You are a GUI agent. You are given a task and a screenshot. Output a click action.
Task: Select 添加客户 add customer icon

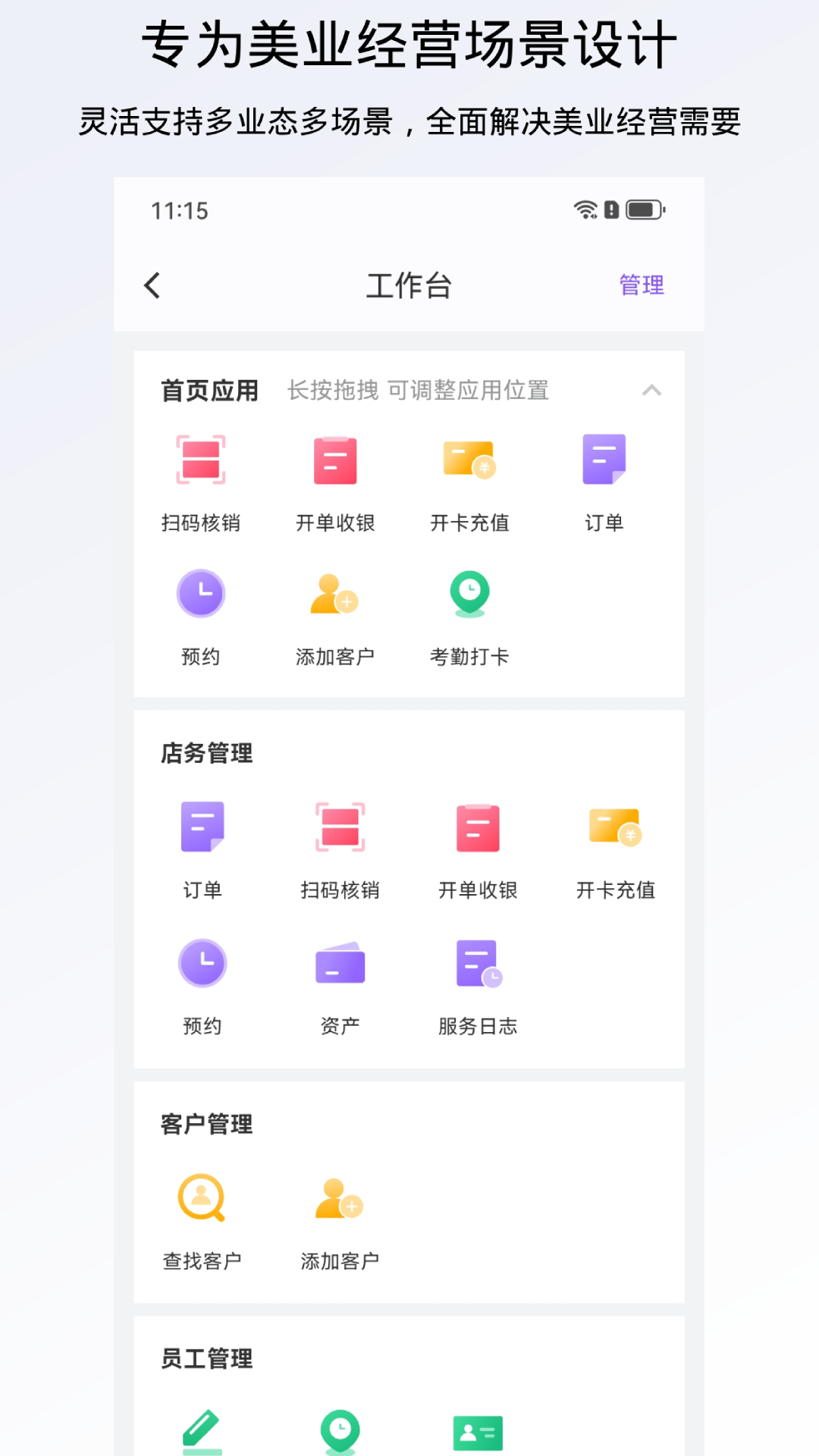point(336,595)
